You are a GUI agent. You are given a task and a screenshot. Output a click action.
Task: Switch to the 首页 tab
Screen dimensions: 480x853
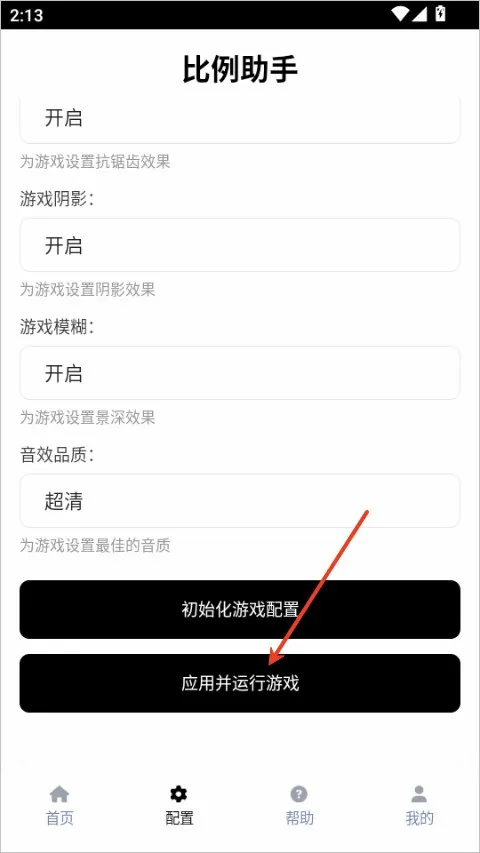(x=60, y=805)
